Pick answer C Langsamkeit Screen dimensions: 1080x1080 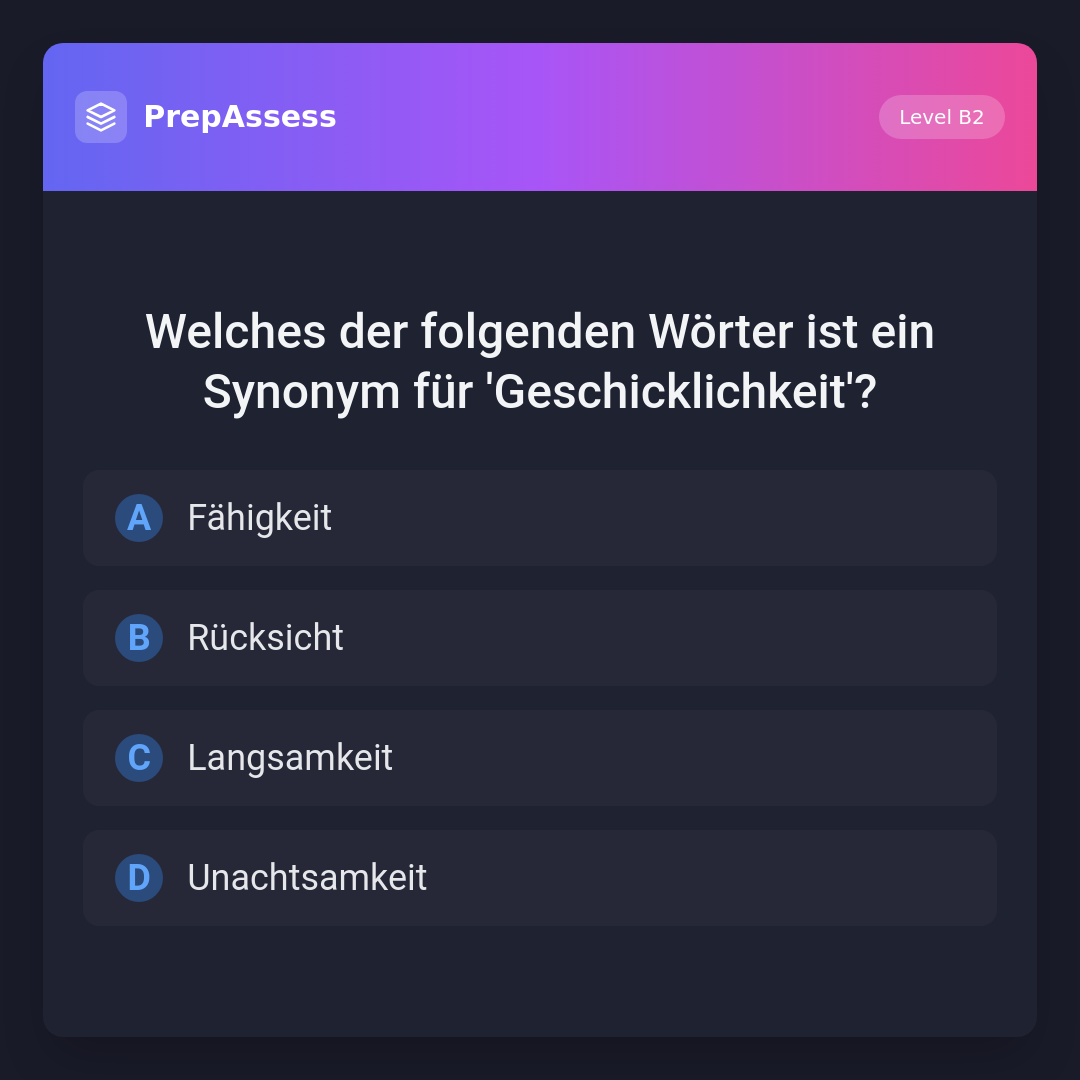540,758
